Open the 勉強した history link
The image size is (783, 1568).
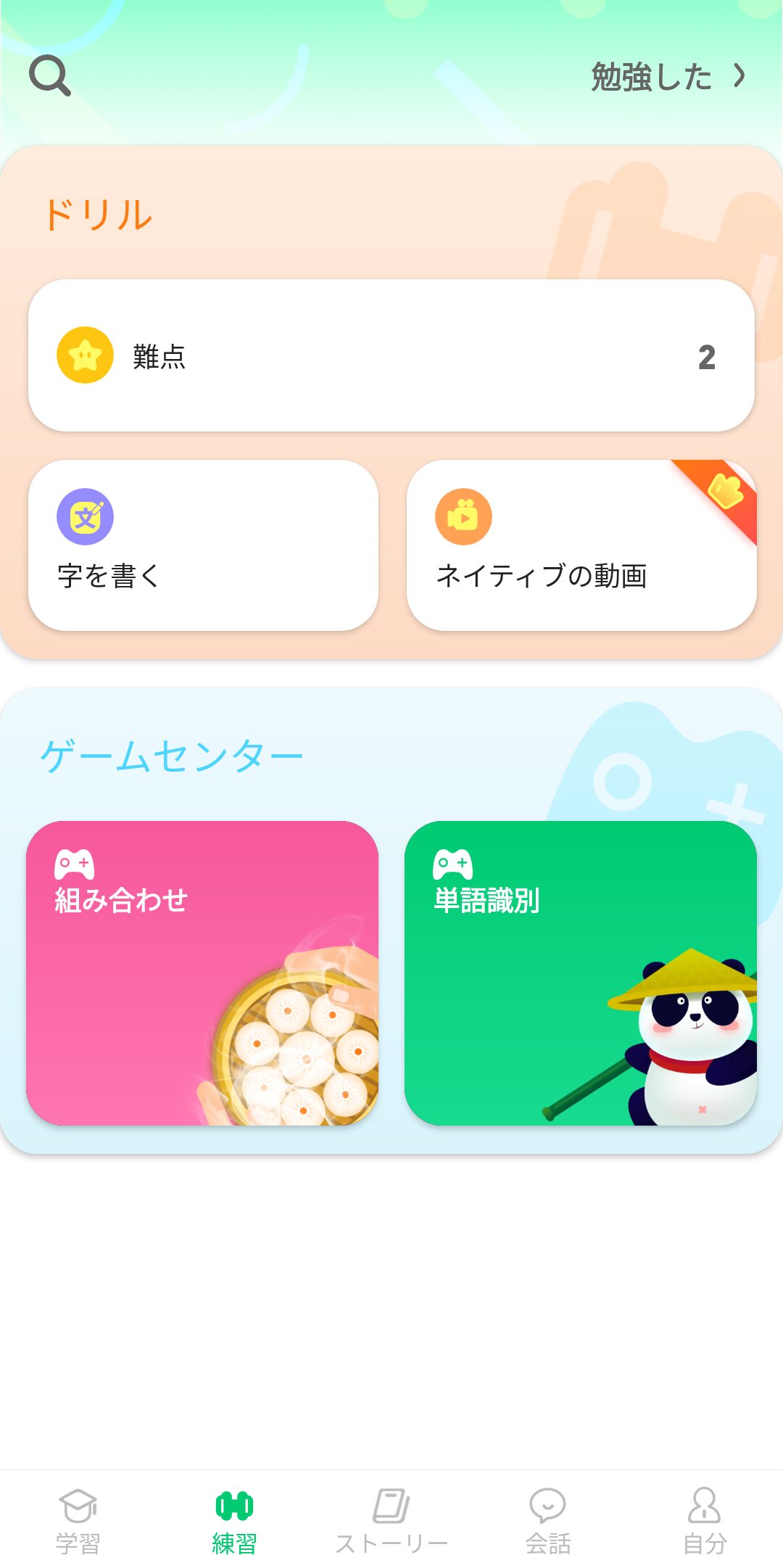667,76
